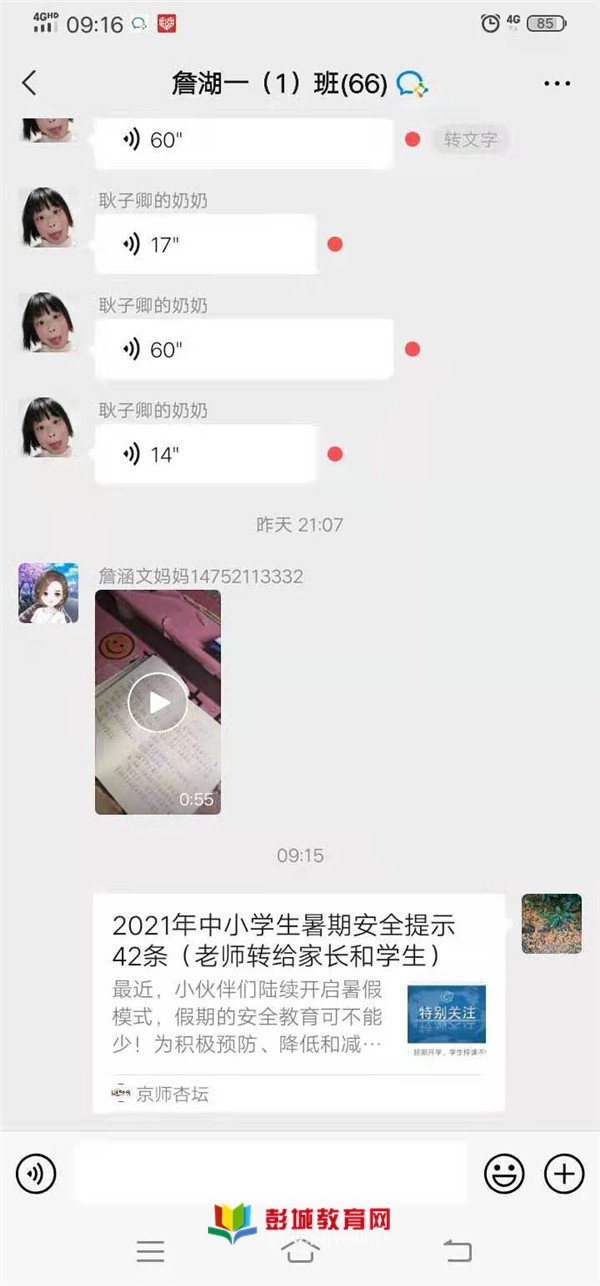Tap 转文字 to transcribe the voice message

470,140
